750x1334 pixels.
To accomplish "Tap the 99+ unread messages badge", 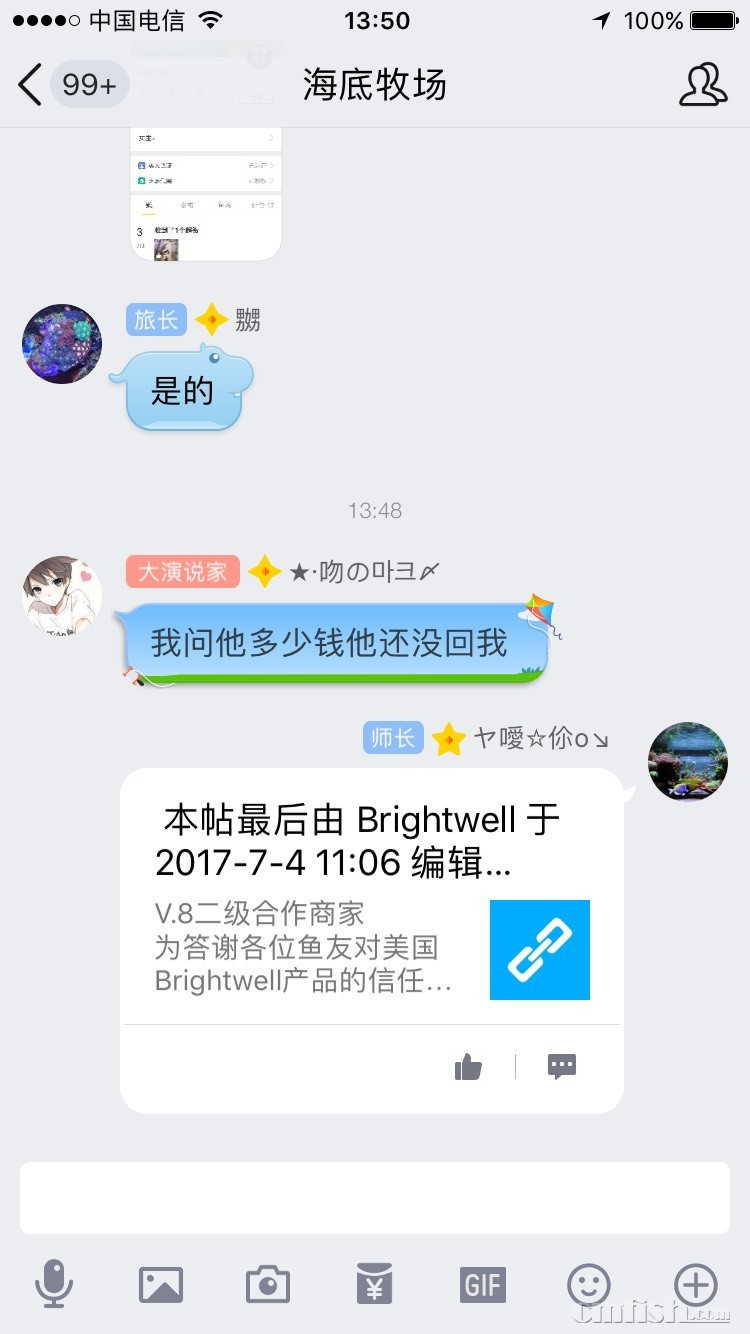I will 88,85.
